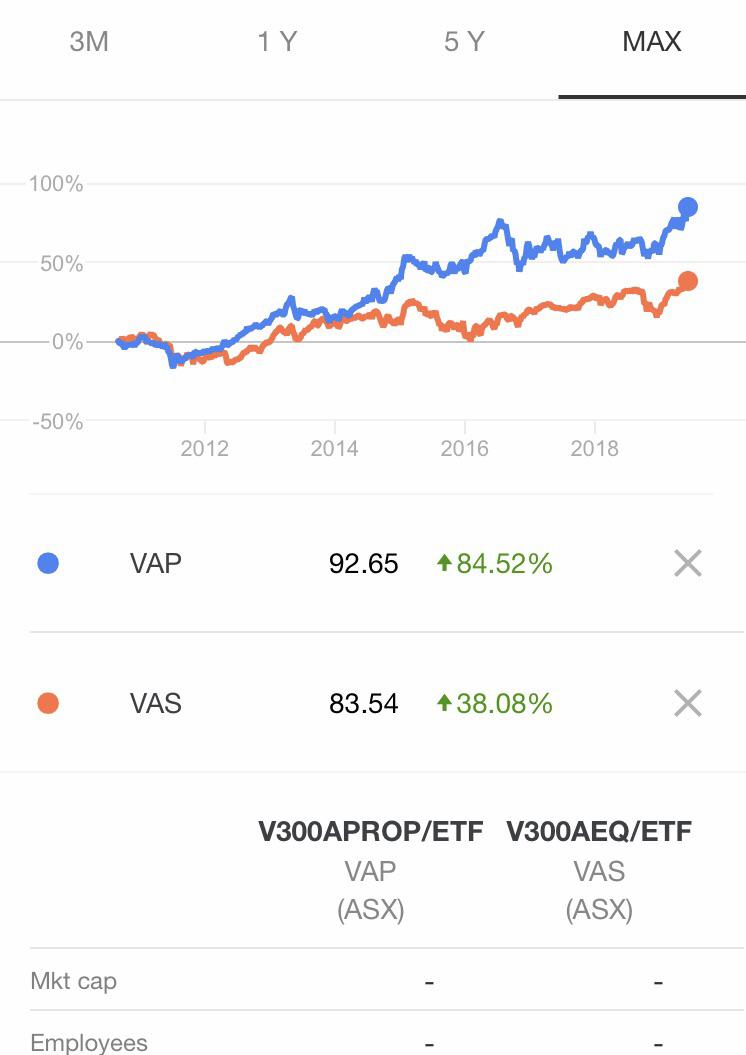The height and width of the screenshot is (1055, 746).
Task: Click the 2016 label on the chart axis
Action: (465, 449)
